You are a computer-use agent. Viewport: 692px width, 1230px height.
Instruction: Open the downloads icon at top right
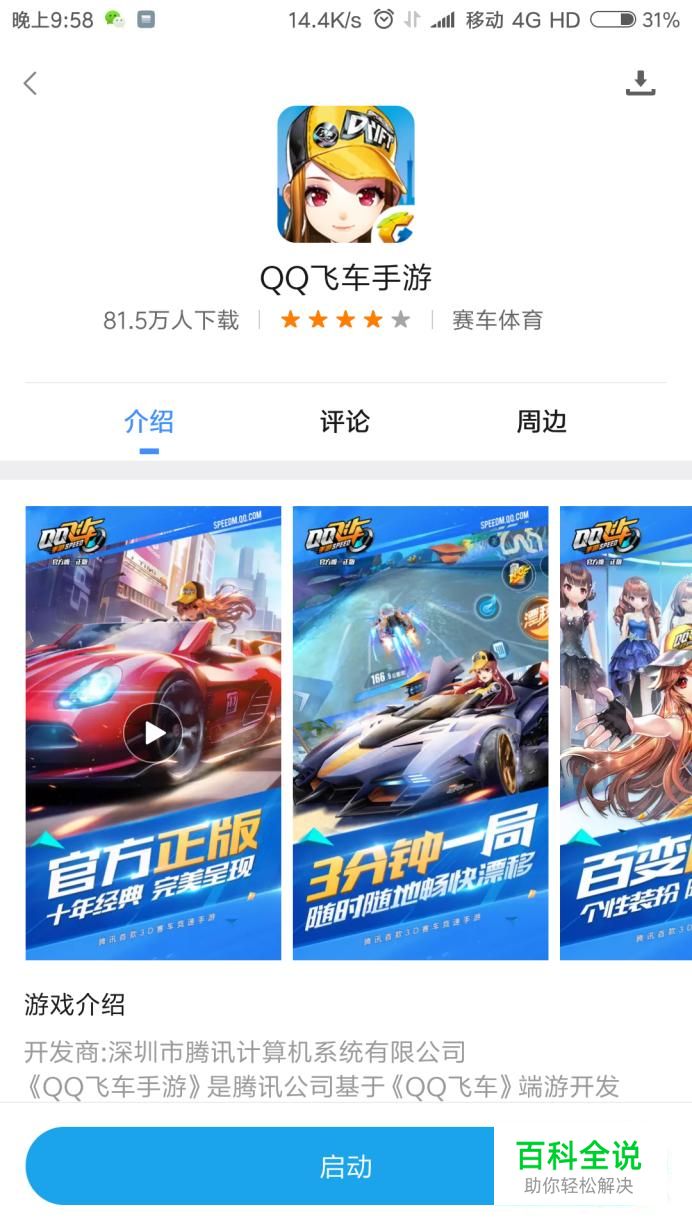tap(640, 84)
